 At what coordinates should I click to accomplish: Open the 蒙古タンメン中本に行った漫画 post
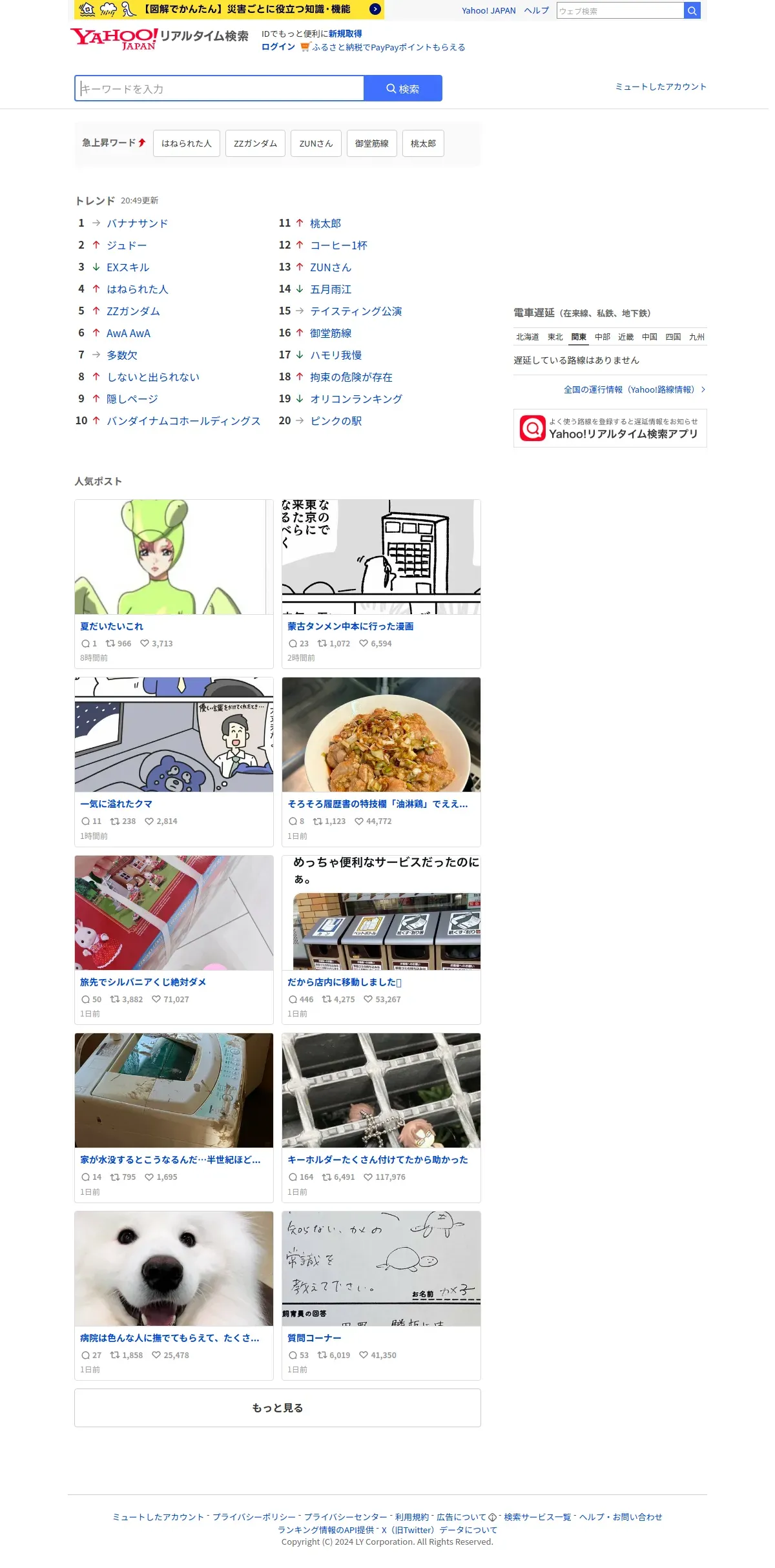coord(381,584)
